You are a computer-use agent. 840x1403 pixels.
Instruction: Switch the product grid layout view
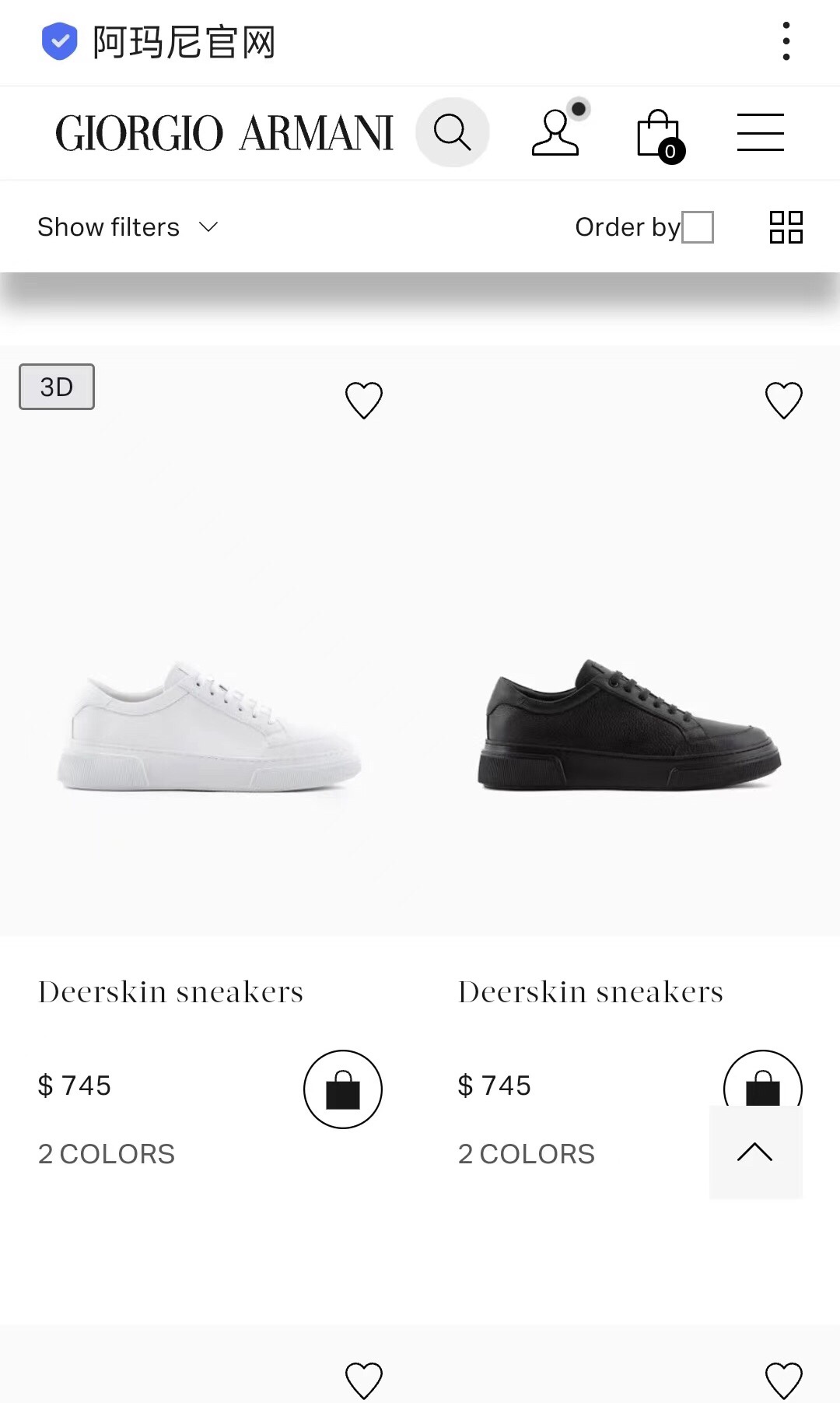(786, 227)
